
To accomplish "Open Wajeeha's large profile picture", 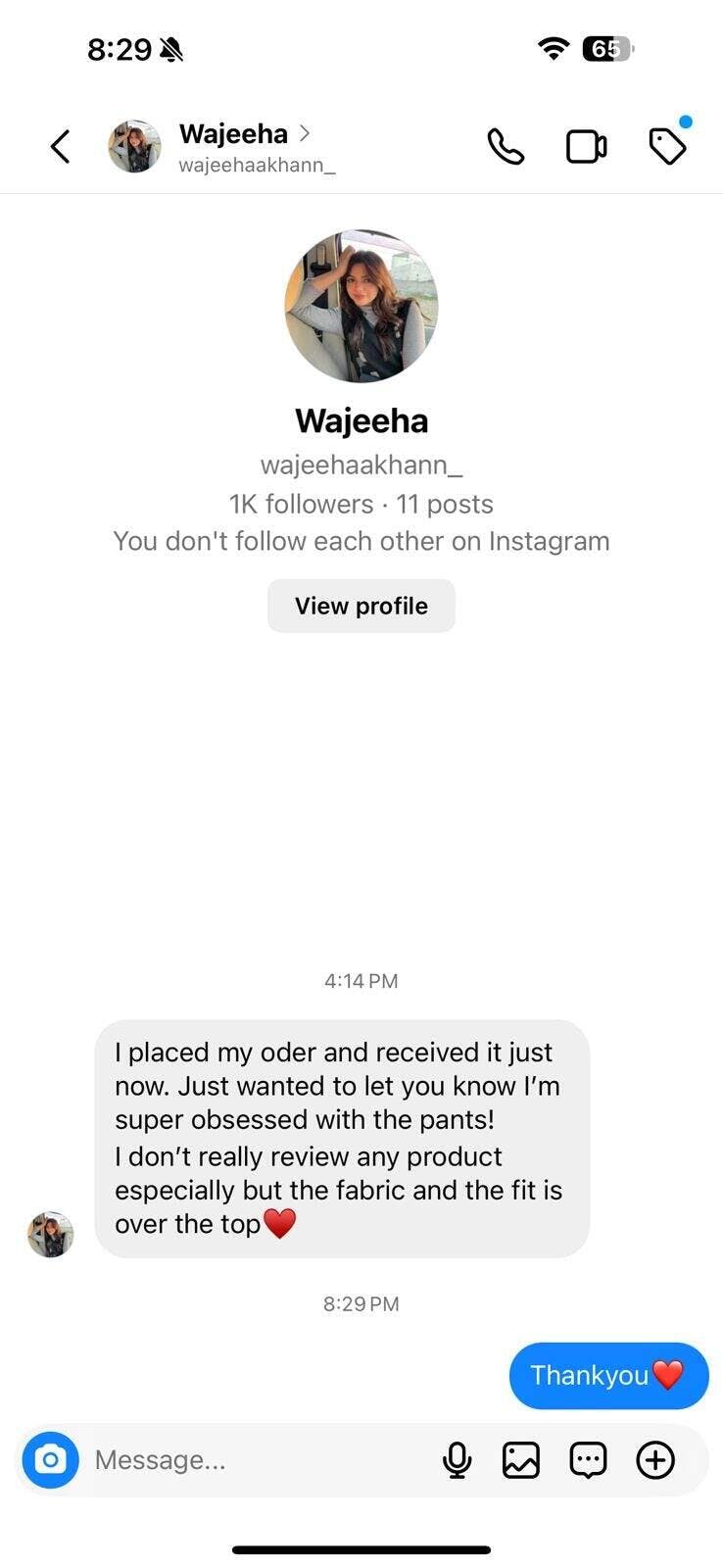I will pos(361,306).
